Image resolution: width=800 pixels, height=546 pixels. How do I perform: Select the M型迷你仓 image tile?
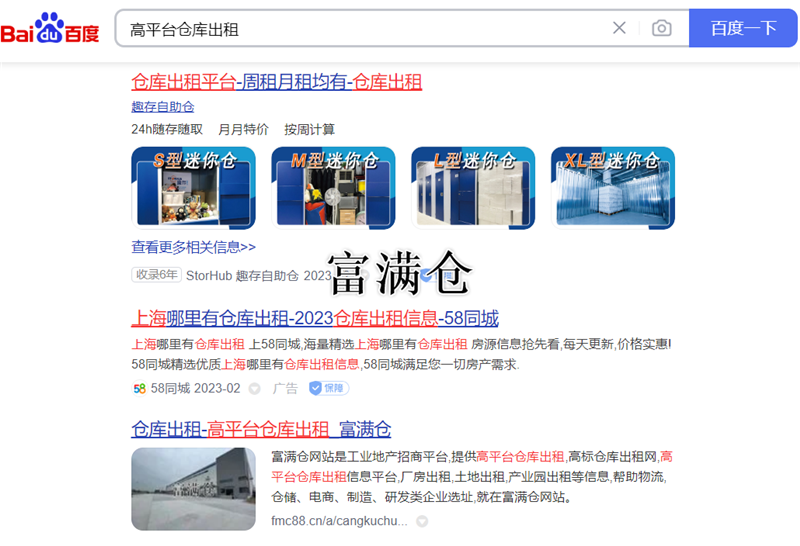pos(333,187)
